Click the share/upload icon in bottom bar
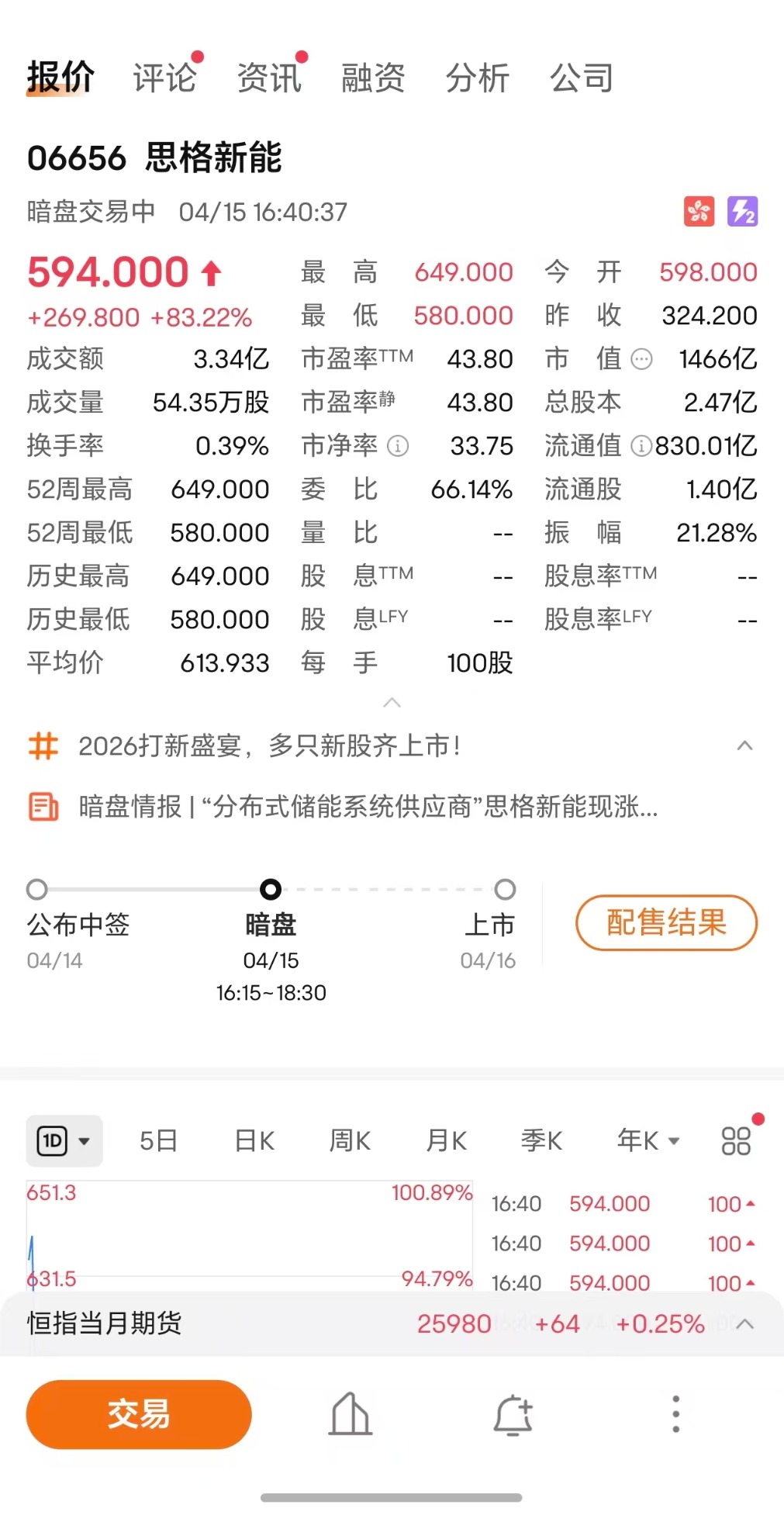784x1522 pixels. 350,1413
